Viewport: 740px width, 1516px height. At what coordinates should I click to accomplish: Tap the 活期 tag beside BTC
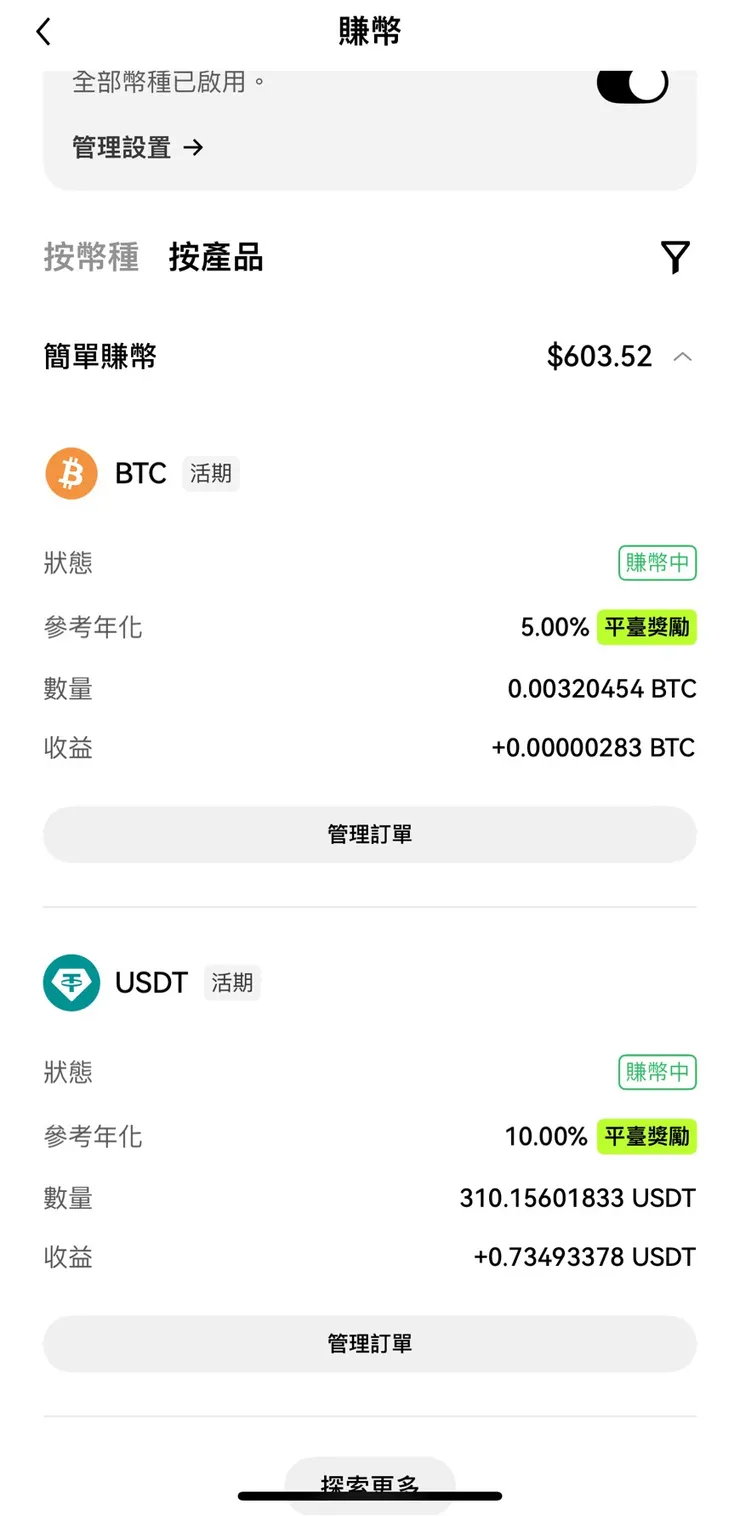point(211,474)
